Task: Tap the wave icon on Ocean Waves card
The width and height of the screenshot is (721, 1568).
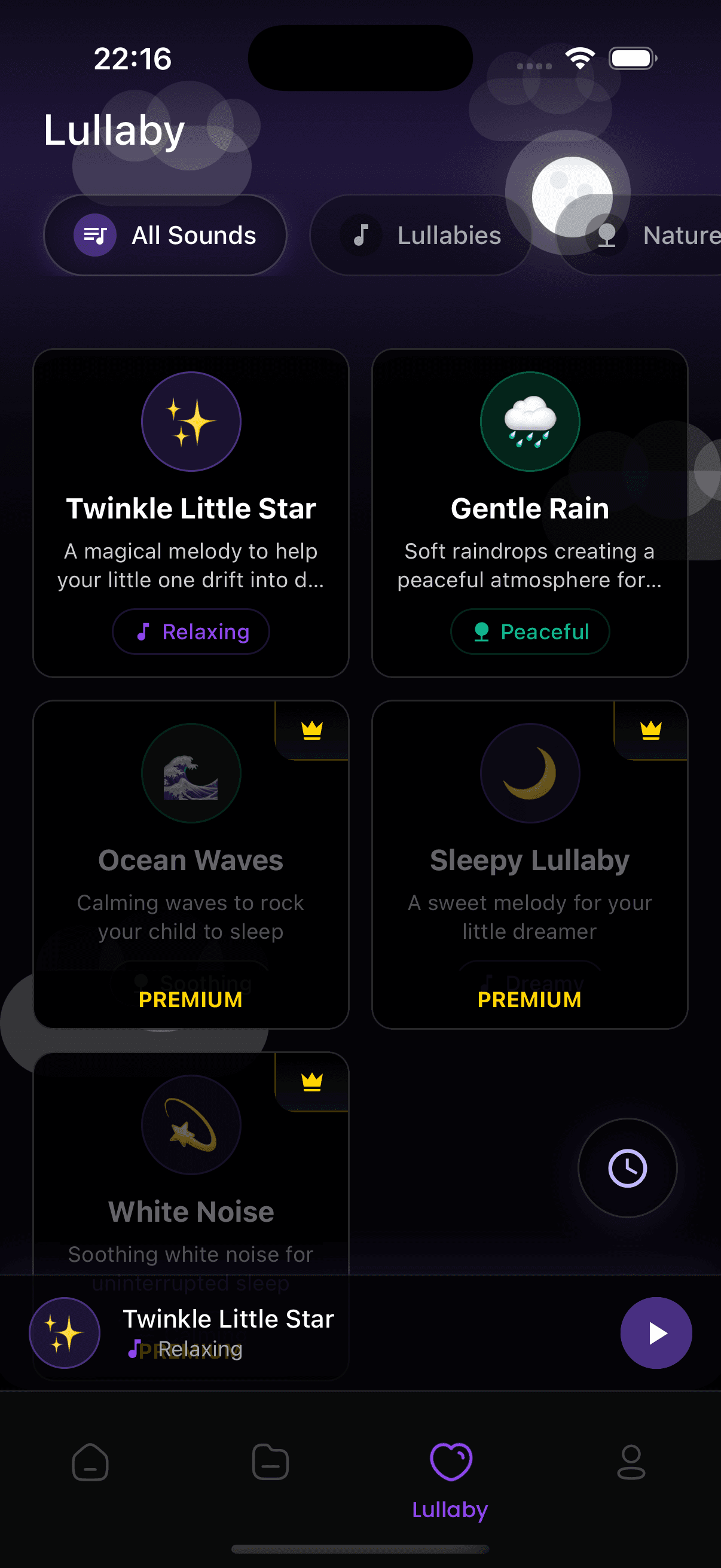Action: coord(191,773)
